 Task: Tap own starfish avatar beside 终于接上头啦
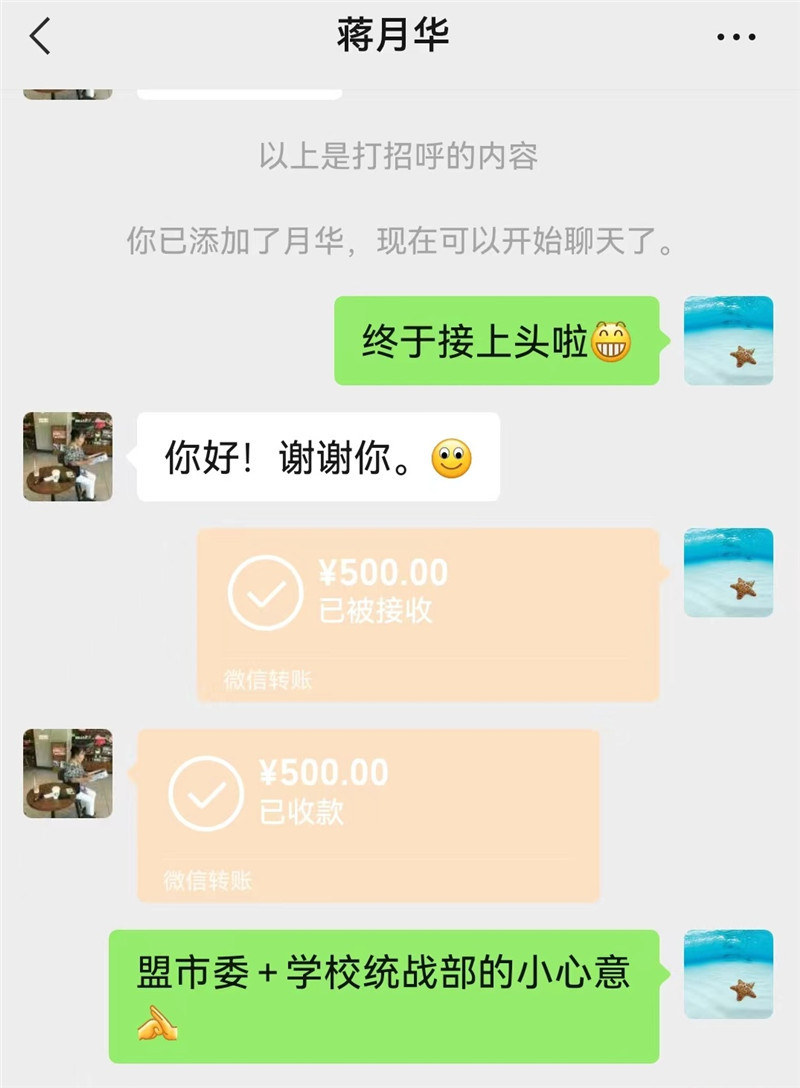(x=728, y=340)
